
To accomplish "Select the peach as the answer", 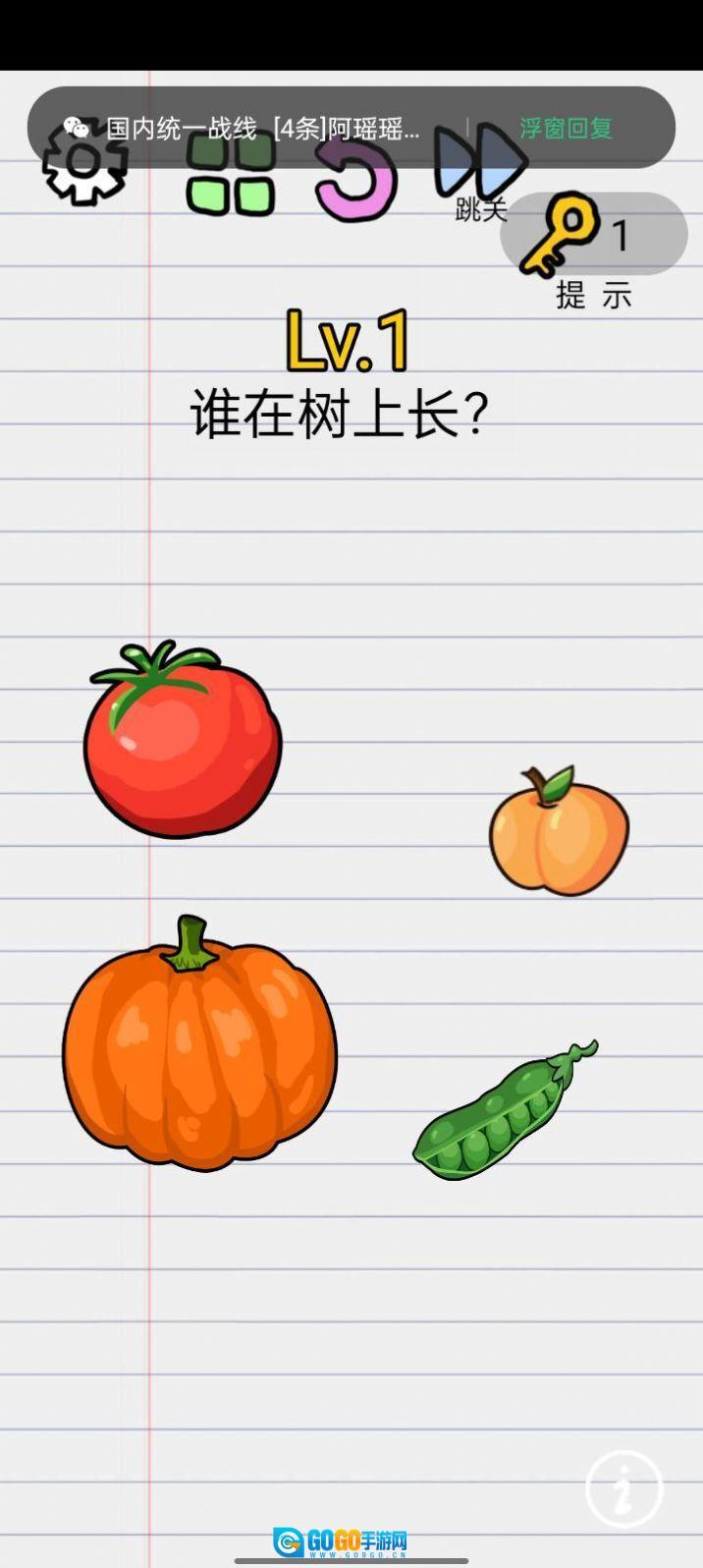I will pyautogui.click(x=559, y=833).
